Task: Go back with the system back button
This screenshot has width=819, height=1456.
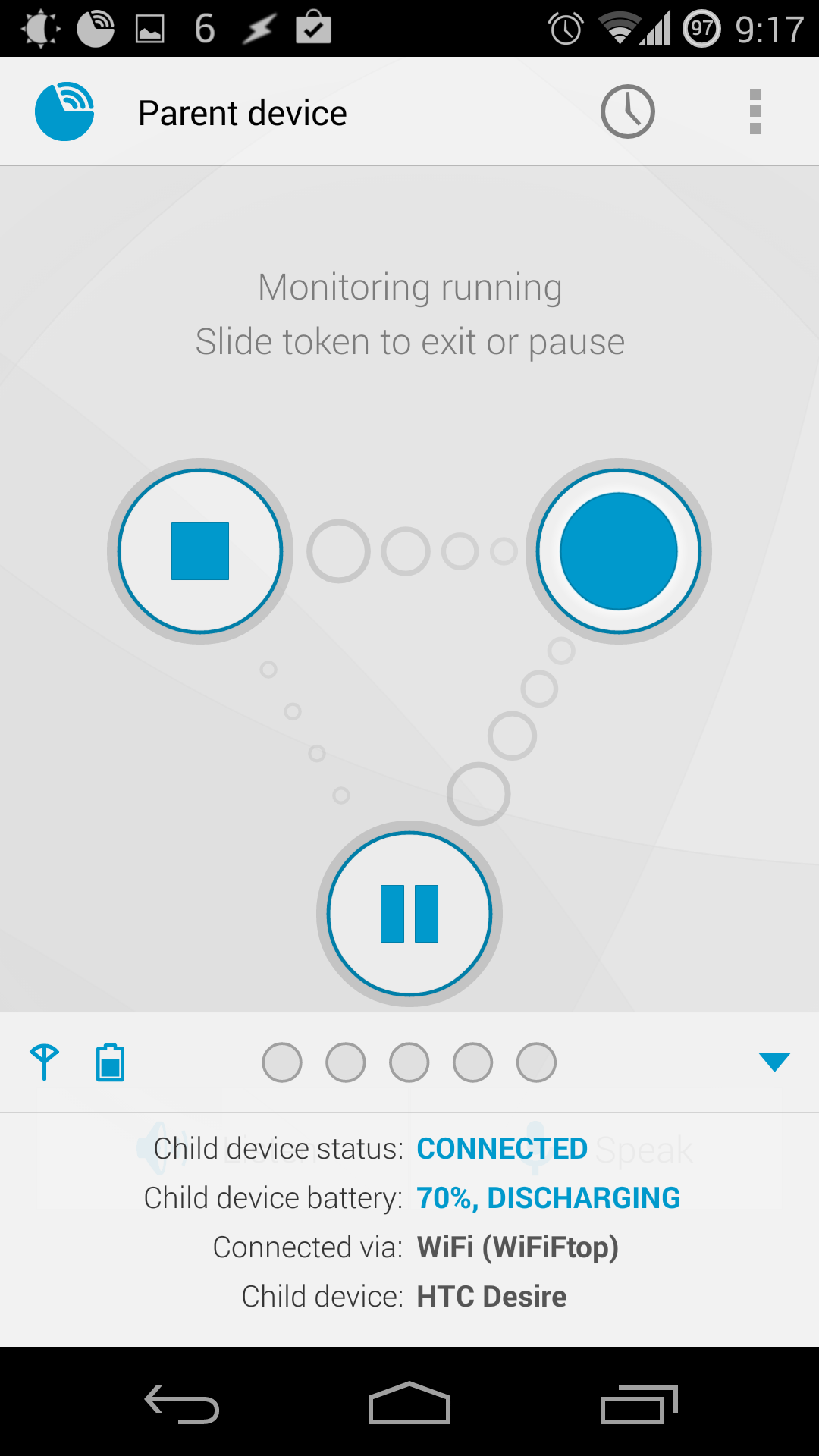Action: (182, 1404)
